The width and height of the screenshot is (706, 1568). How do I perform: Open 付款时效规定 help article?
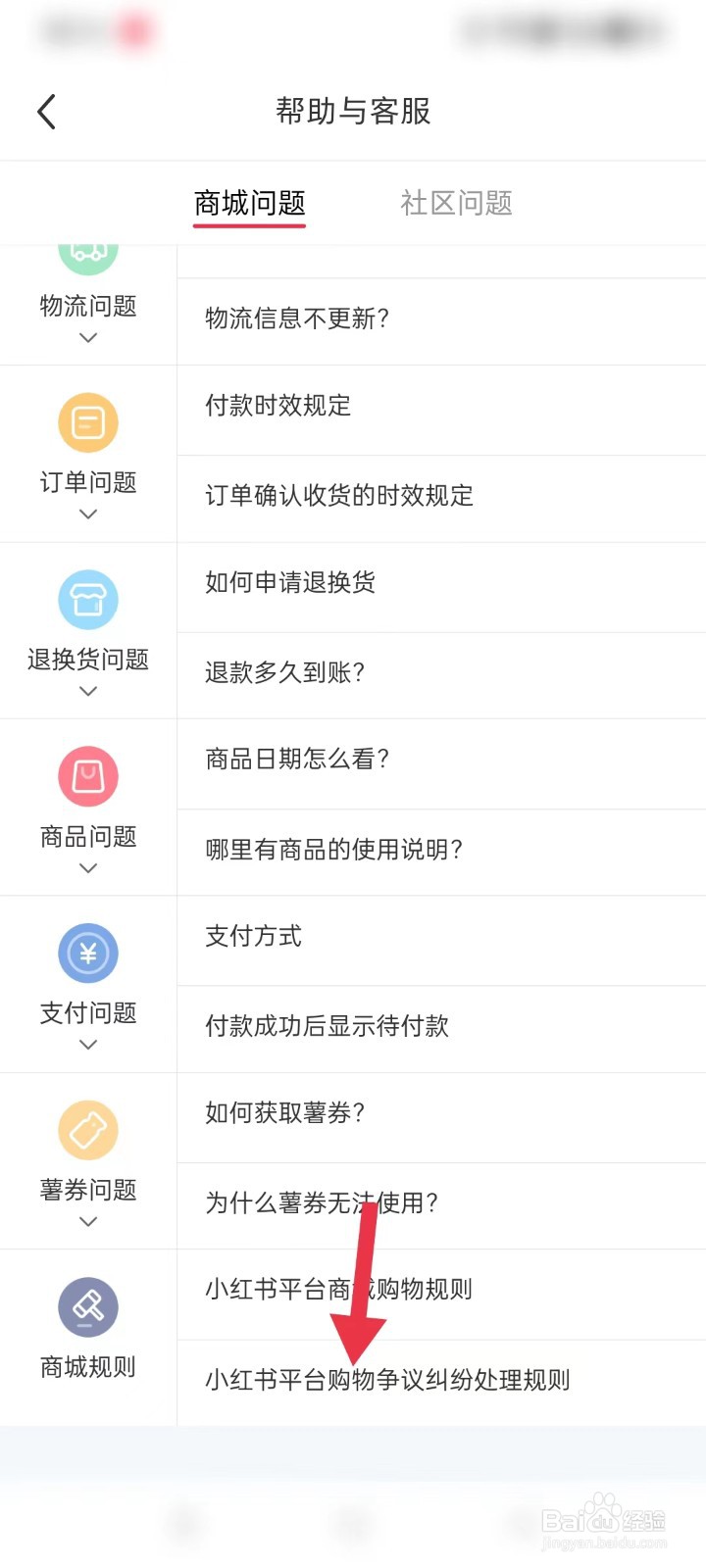coord(441,407)
